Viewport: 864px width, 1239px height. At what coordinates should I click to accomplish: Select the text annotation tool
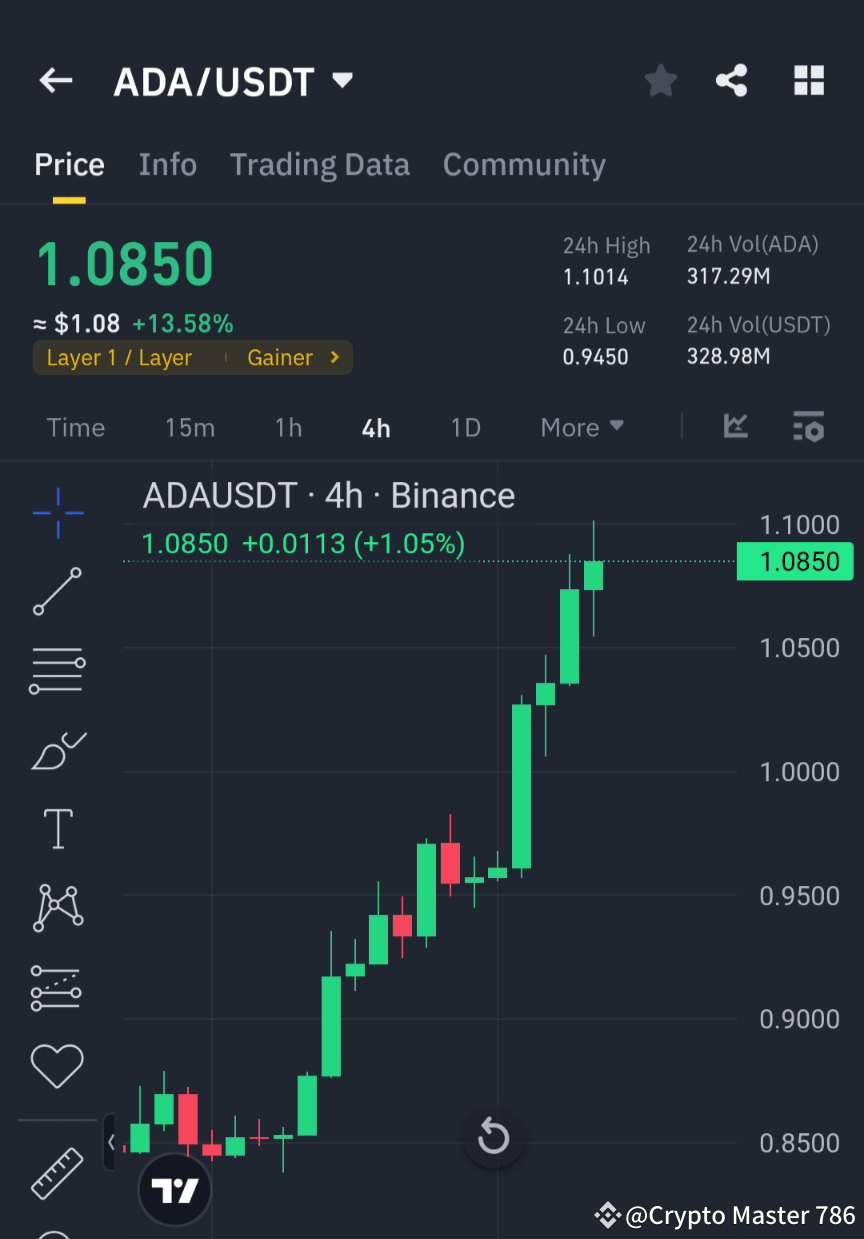57,828
